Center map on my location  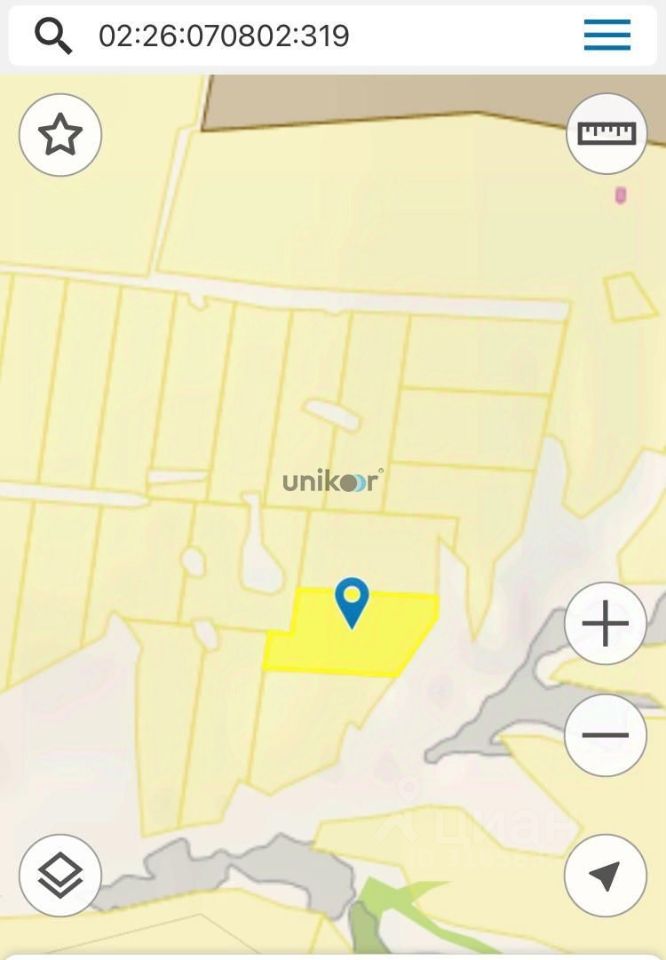tap(605, 876)
